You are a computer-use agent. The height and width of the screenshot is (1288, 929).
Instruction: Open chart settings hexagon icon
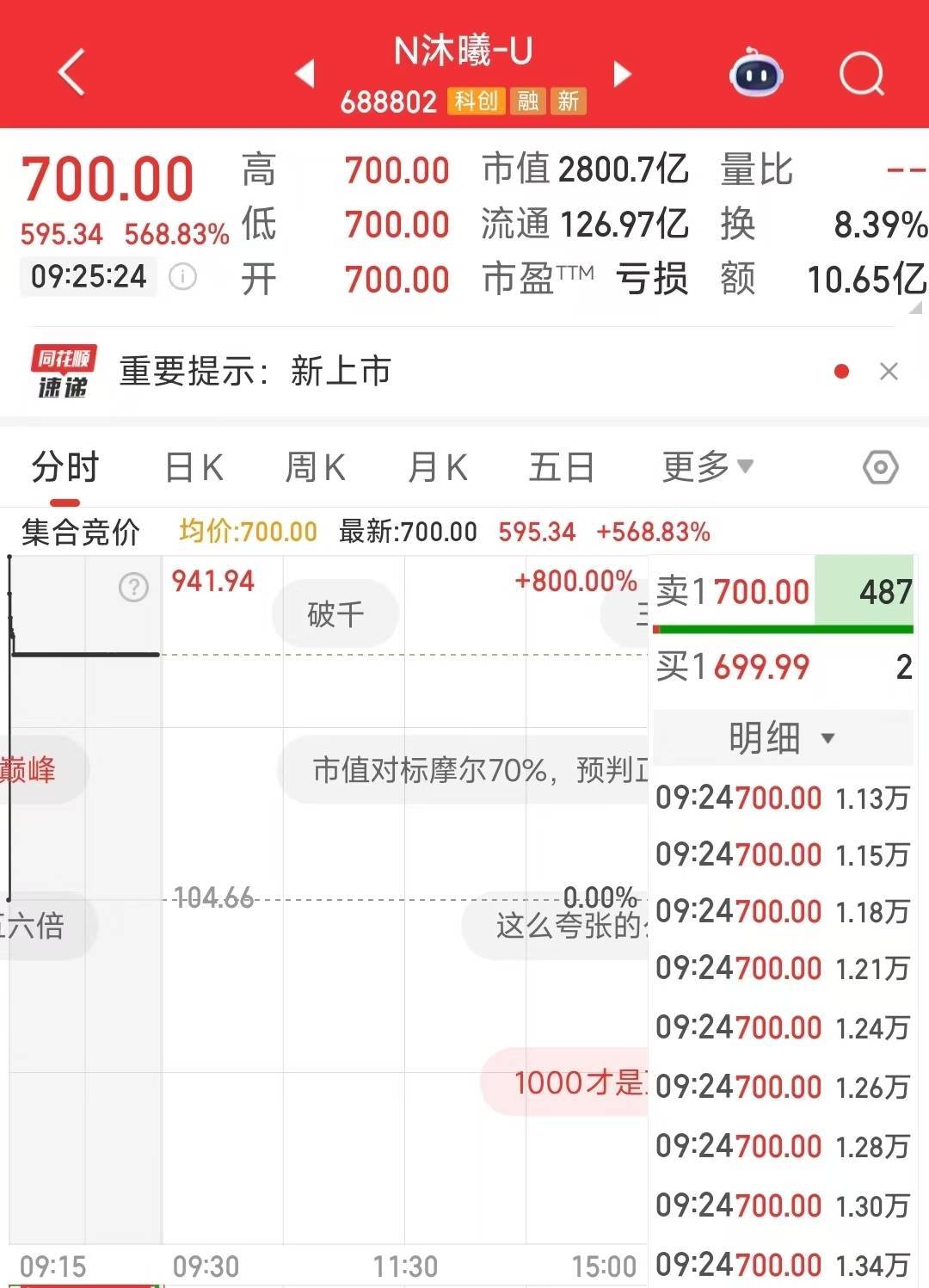pos(880,468)
